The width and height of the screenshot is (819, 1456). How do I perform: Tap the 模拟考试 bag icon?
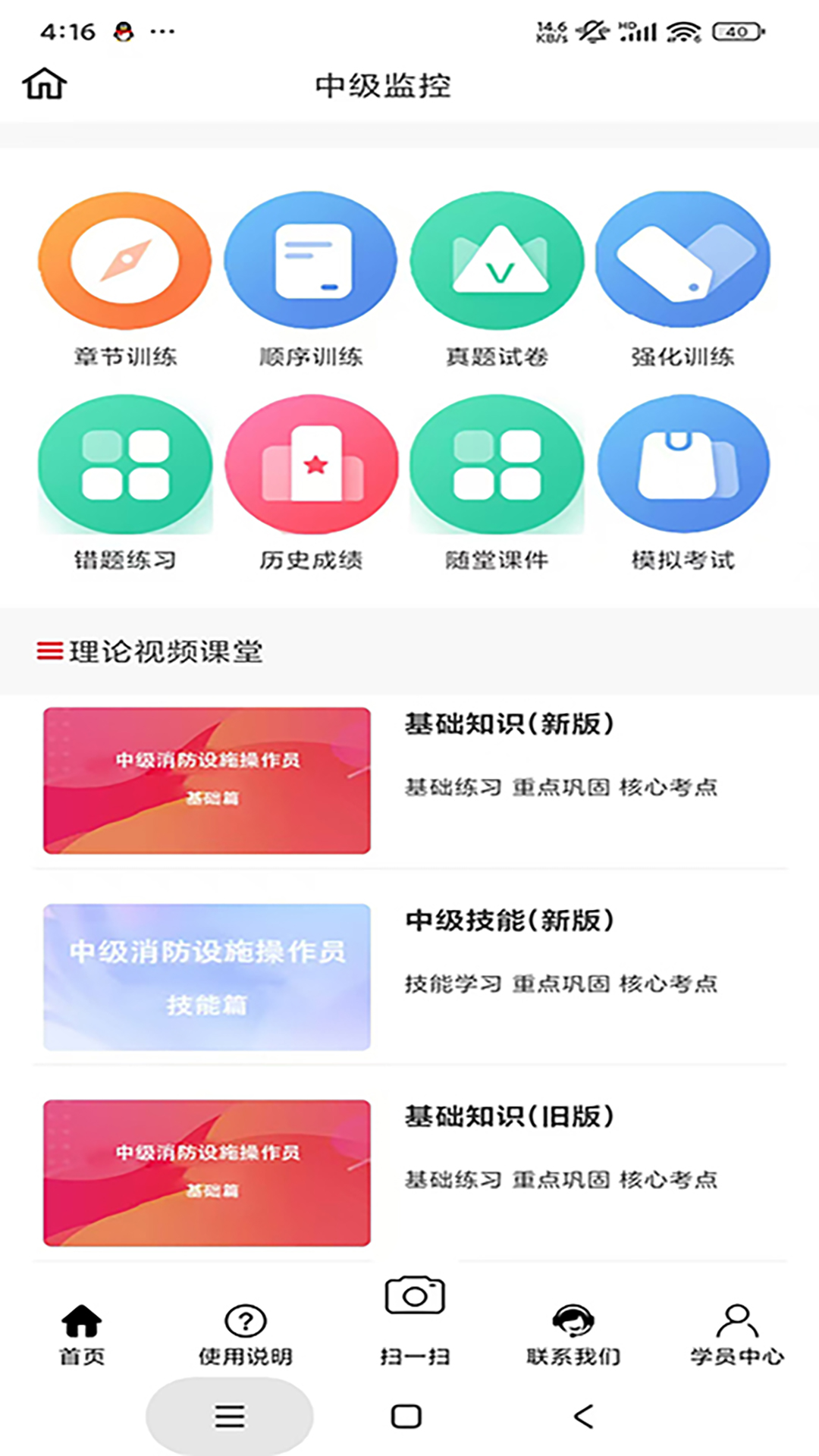tap(682, 466)
